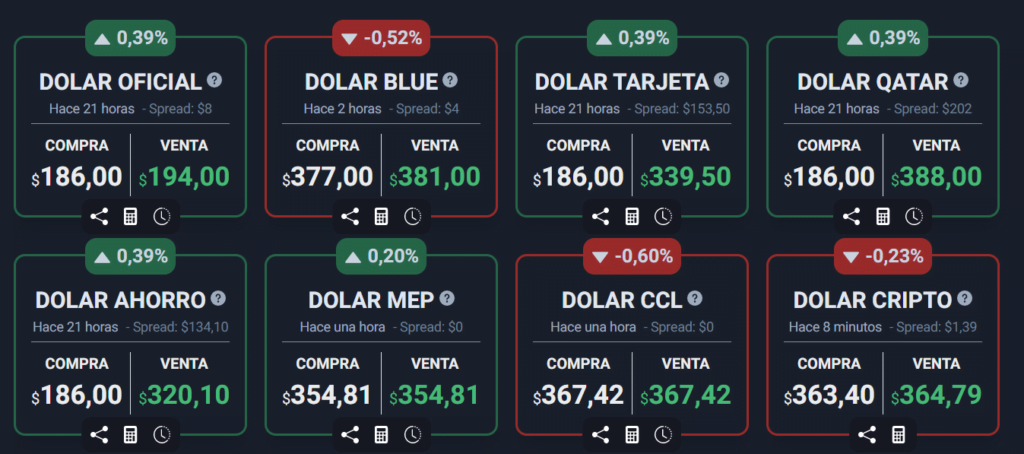
Task: View history clock for Dolar Qatar
Action: [913, 216]
